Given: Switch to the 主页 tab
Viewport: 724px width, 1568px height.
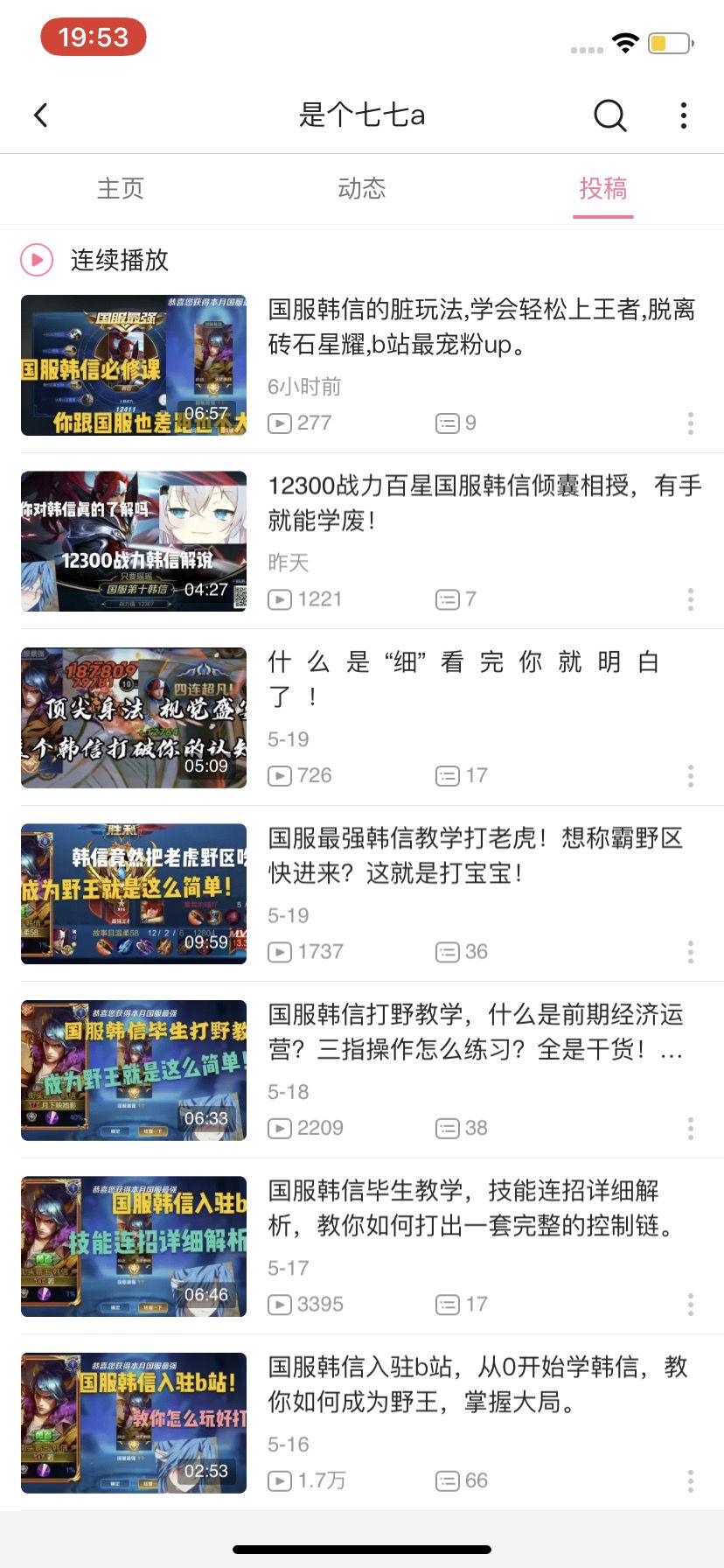Looking at the screenshot, I should point(121,188).
